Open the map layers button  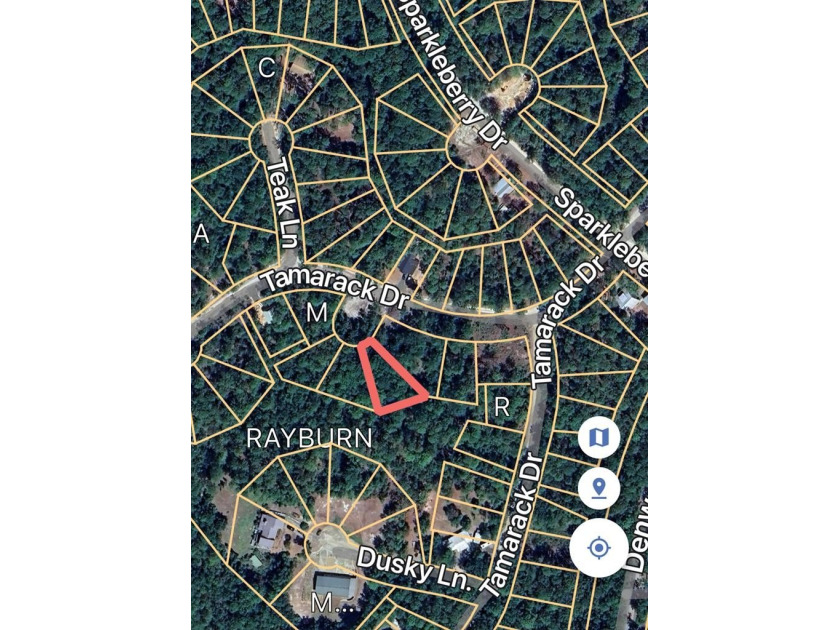coord(599,437)
